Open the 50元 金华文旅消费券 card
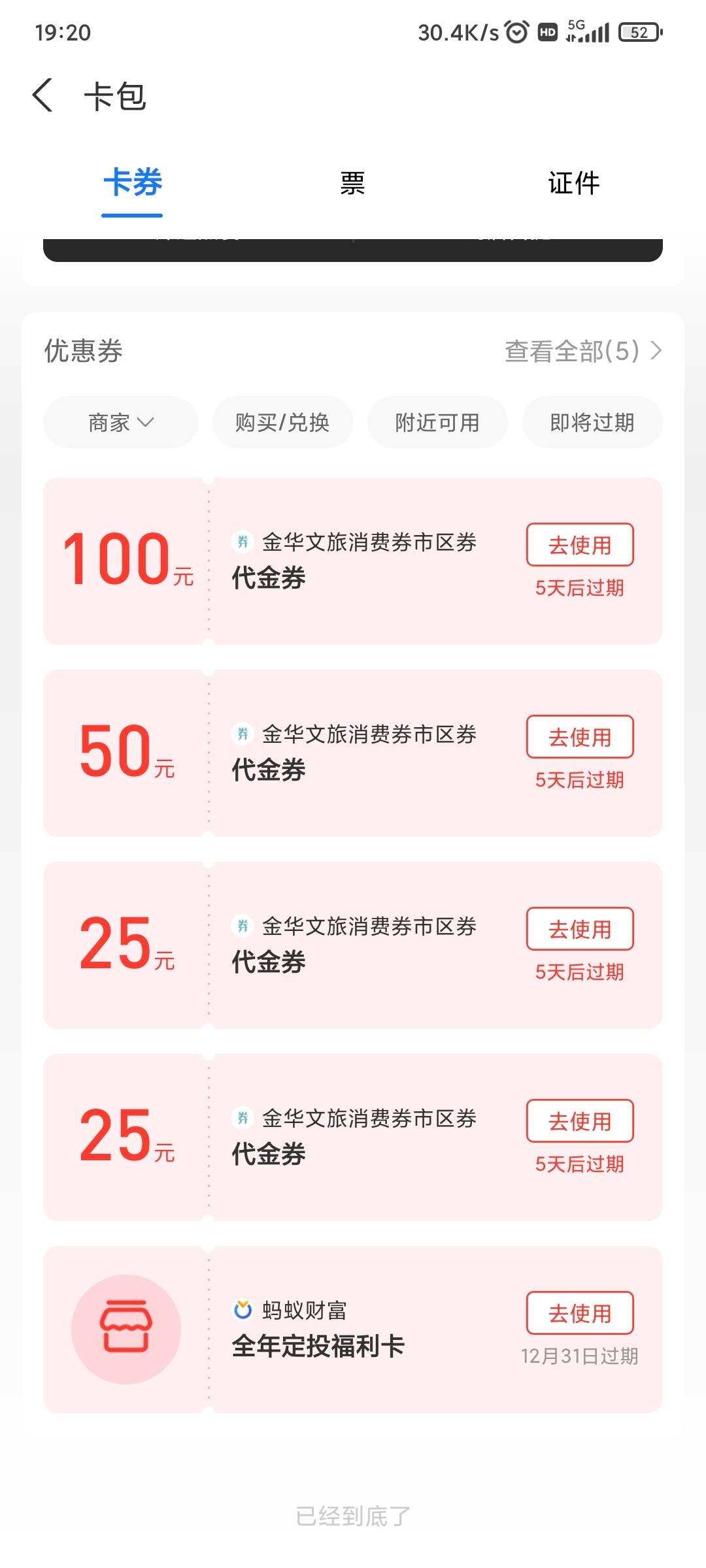706x1568 pixels. [353, 753]
